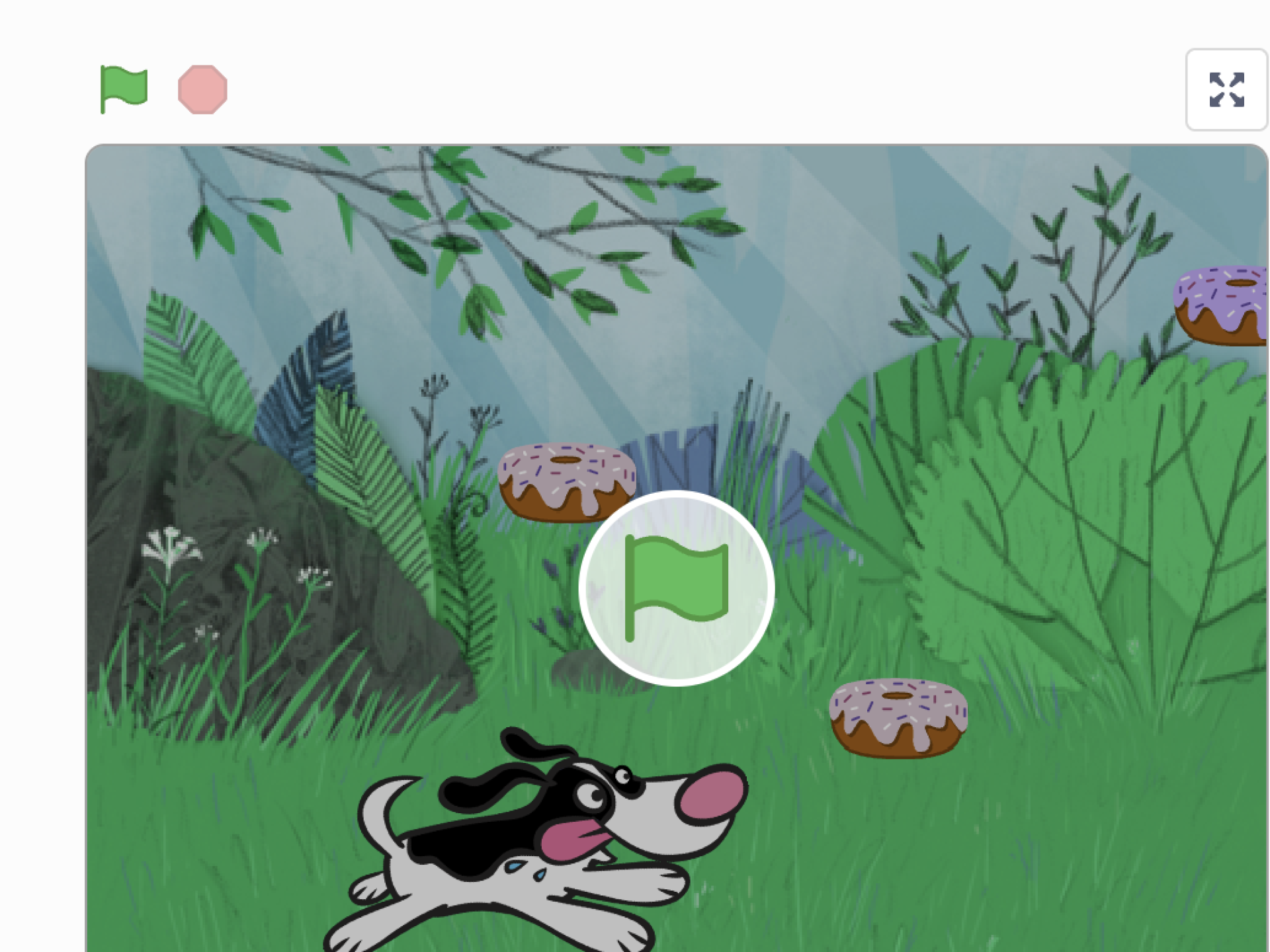1270x952 pixels.
Task: Tap the green flag above the stage
Action: click(x=124, y=89)
